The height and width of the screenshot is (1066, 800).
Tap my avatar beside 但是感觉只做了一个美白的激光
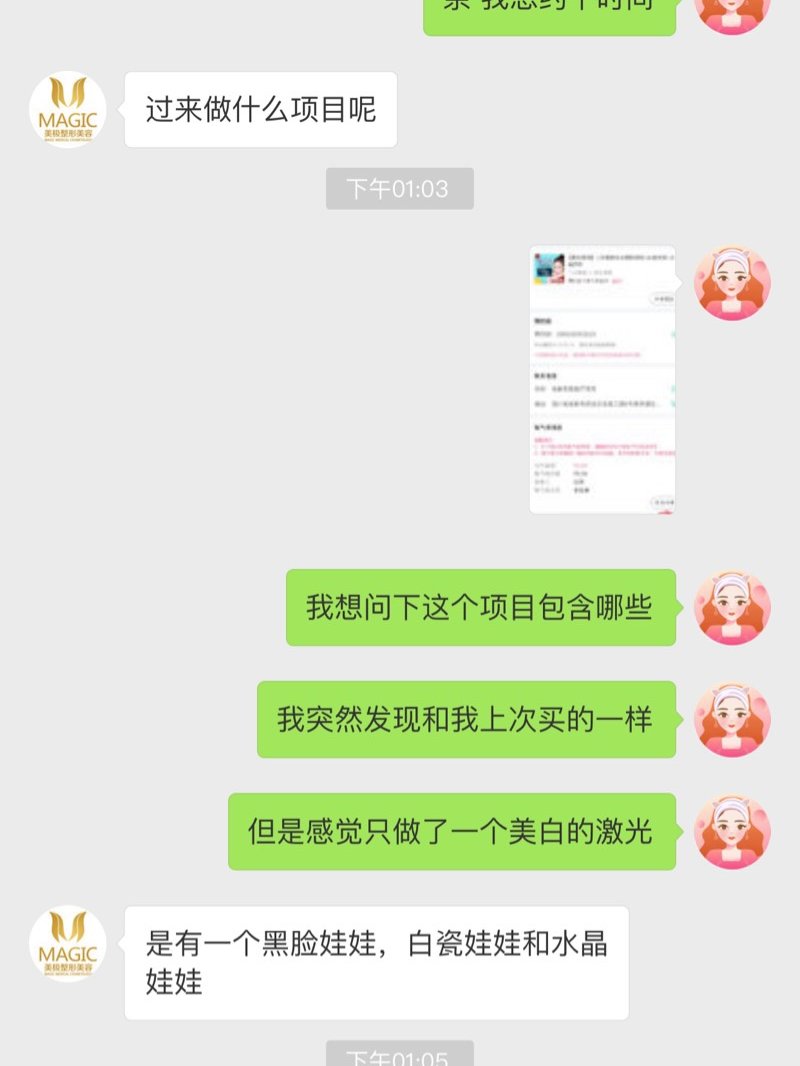732,831
